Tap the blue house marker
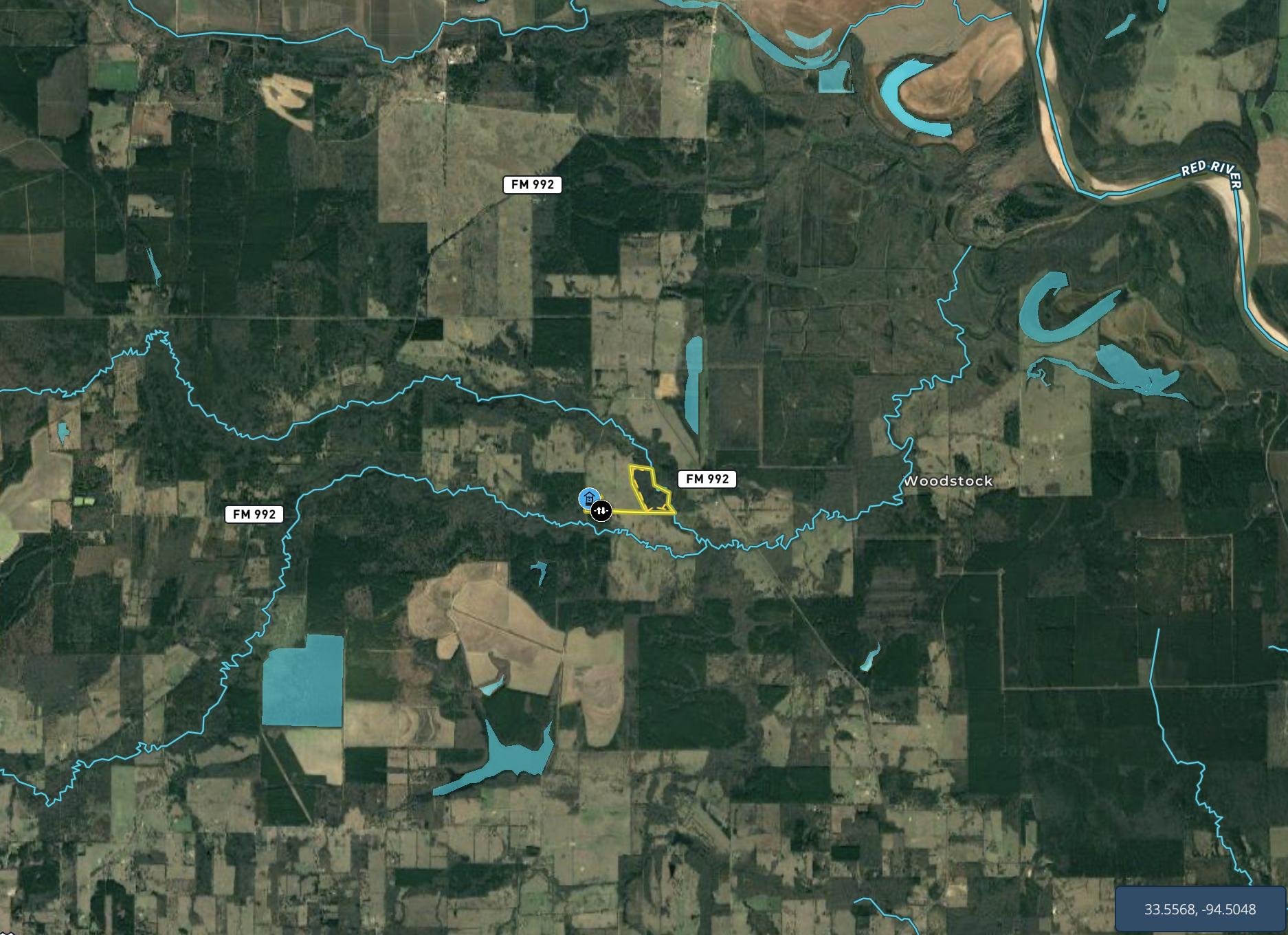The width and height of the screenshot is (1288, 935). 588,498
